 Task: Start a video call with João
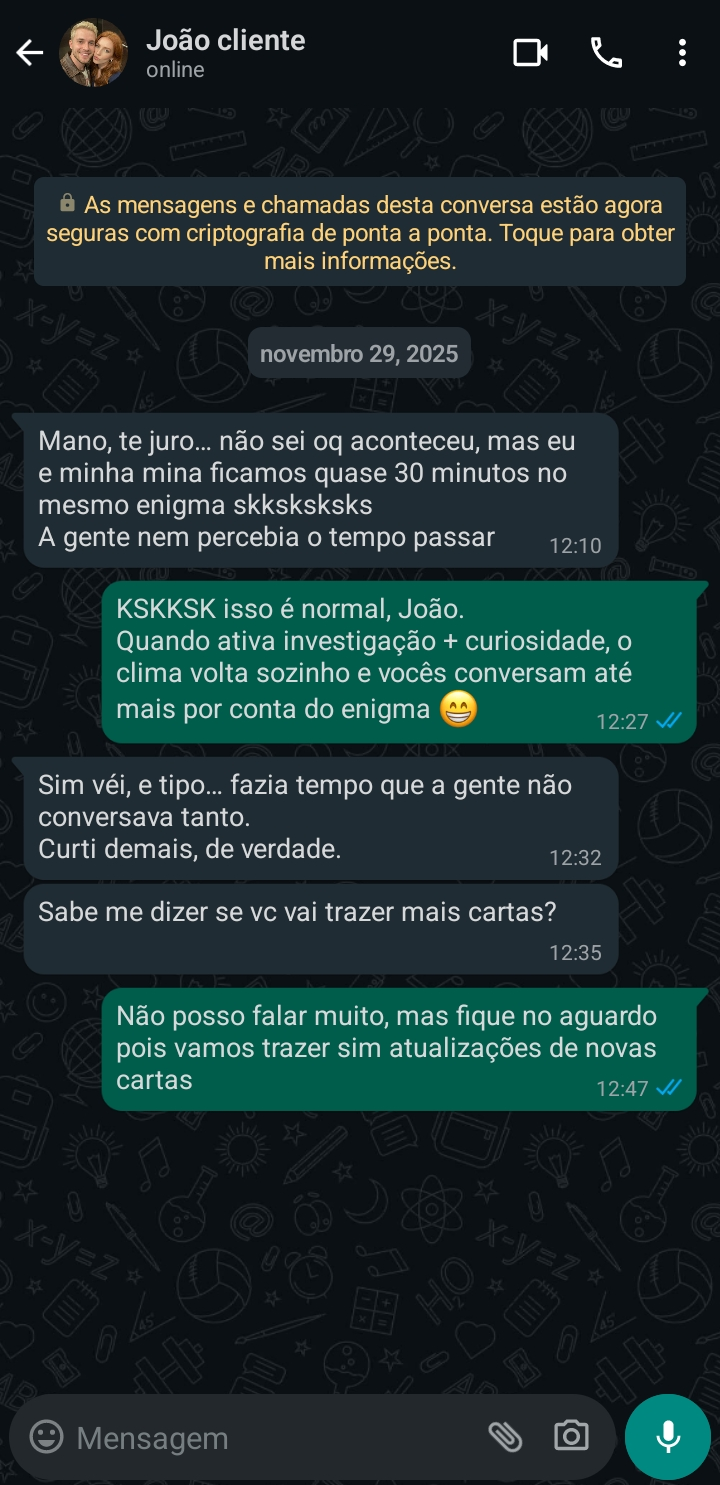click(530, 53)
